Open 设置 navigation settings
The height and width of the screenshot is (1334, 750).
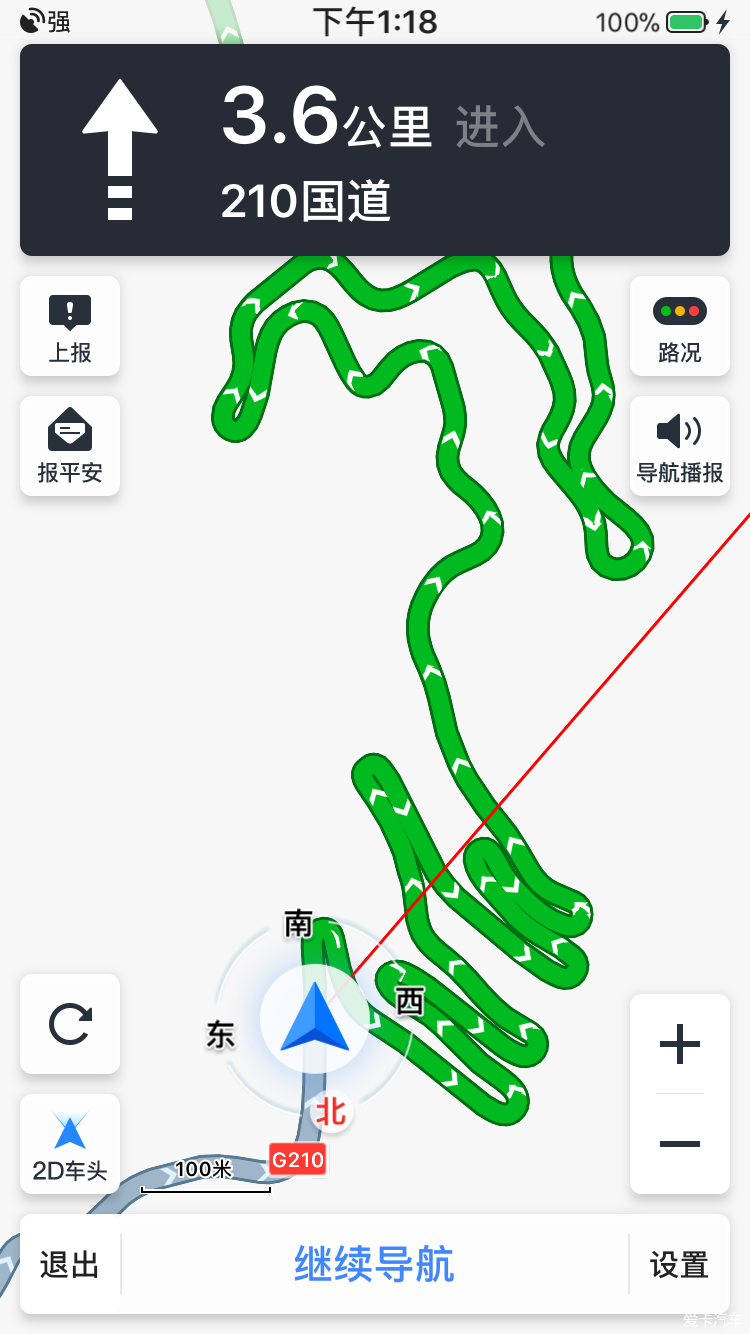[x=679, y=1265]
